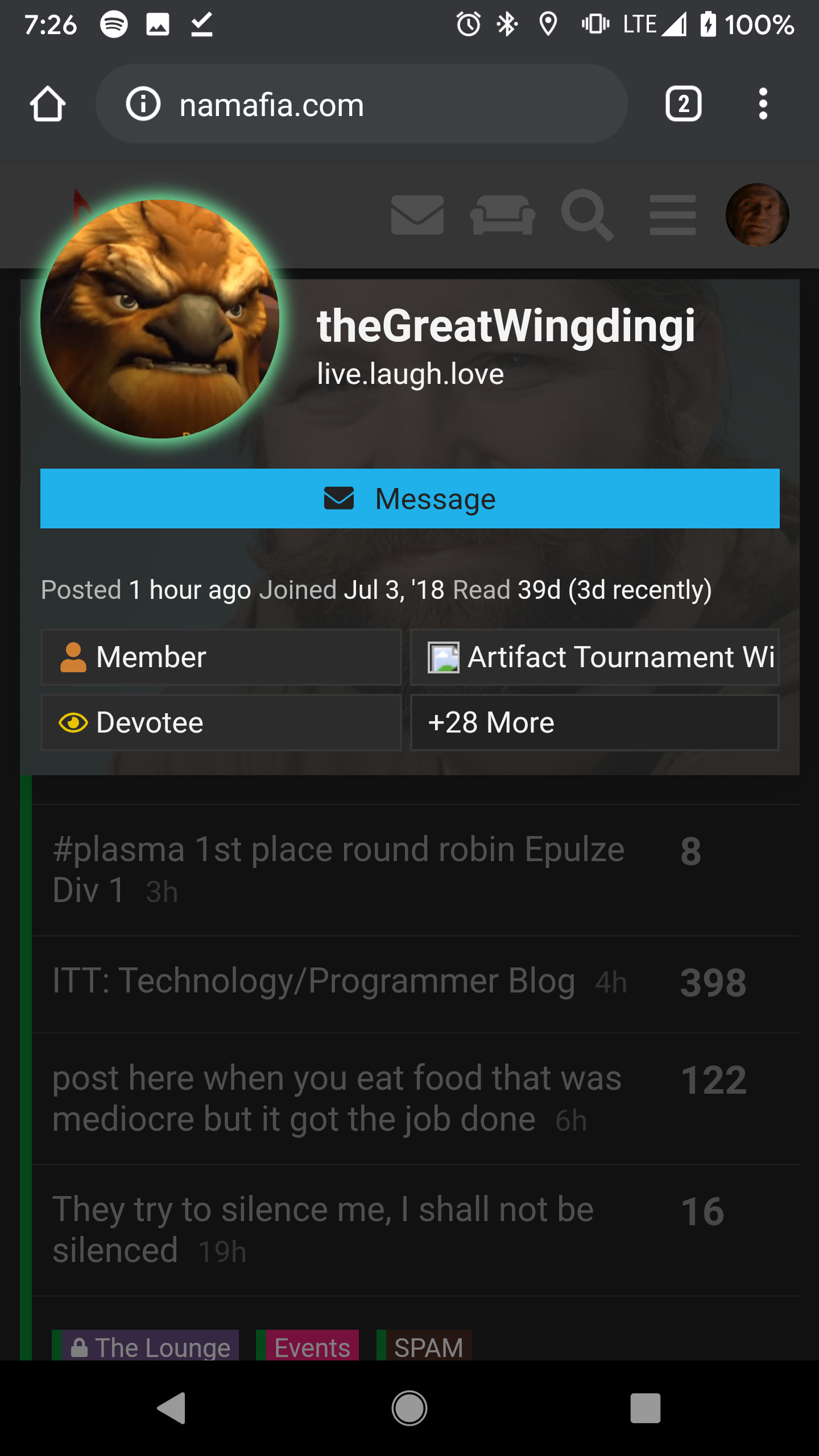This screenshot has width=819, height=1456.
Task: Open the Devotee badge
Action: click(221, 723)
